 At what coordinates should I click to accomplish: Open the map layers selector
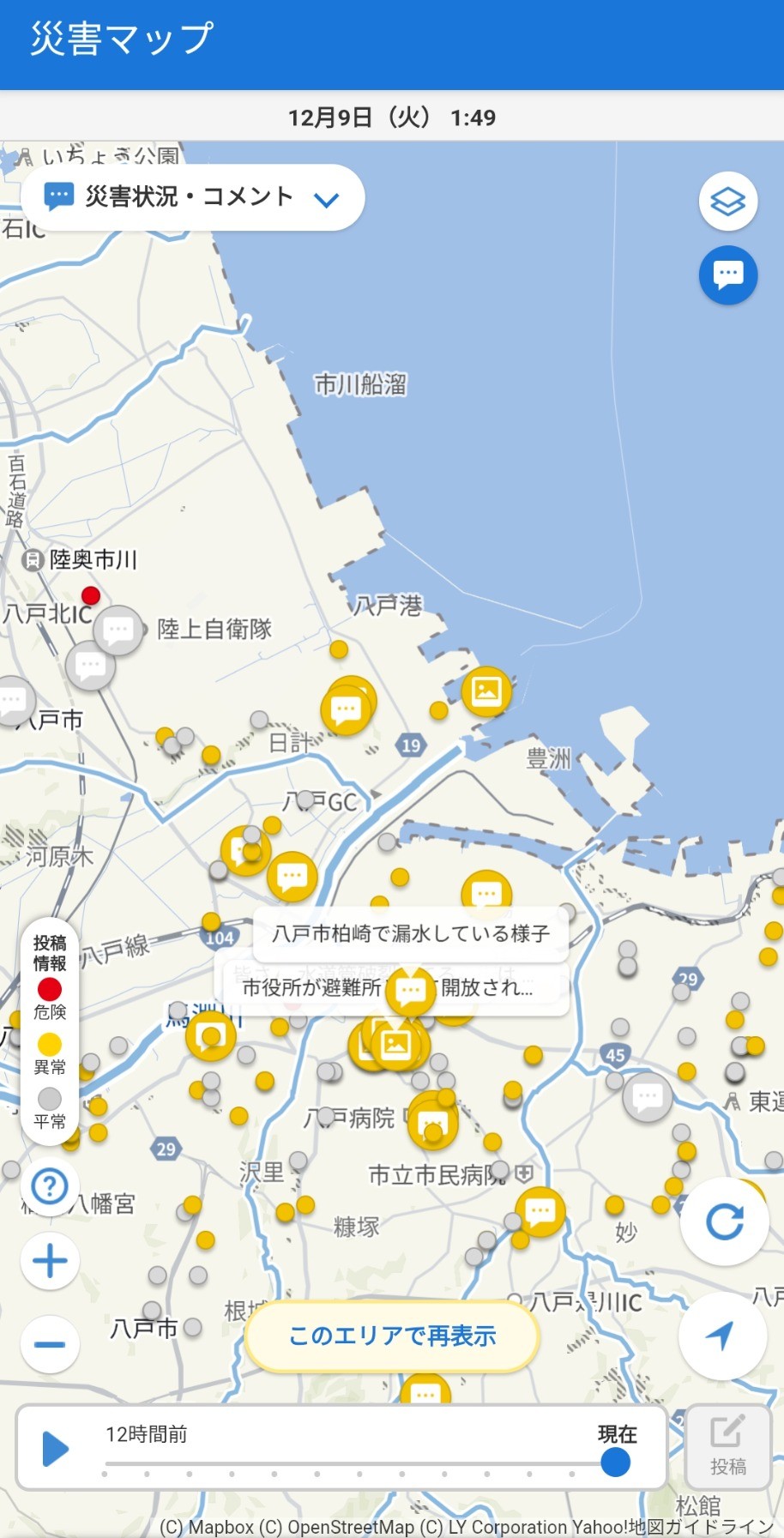(x=727, y=202)
